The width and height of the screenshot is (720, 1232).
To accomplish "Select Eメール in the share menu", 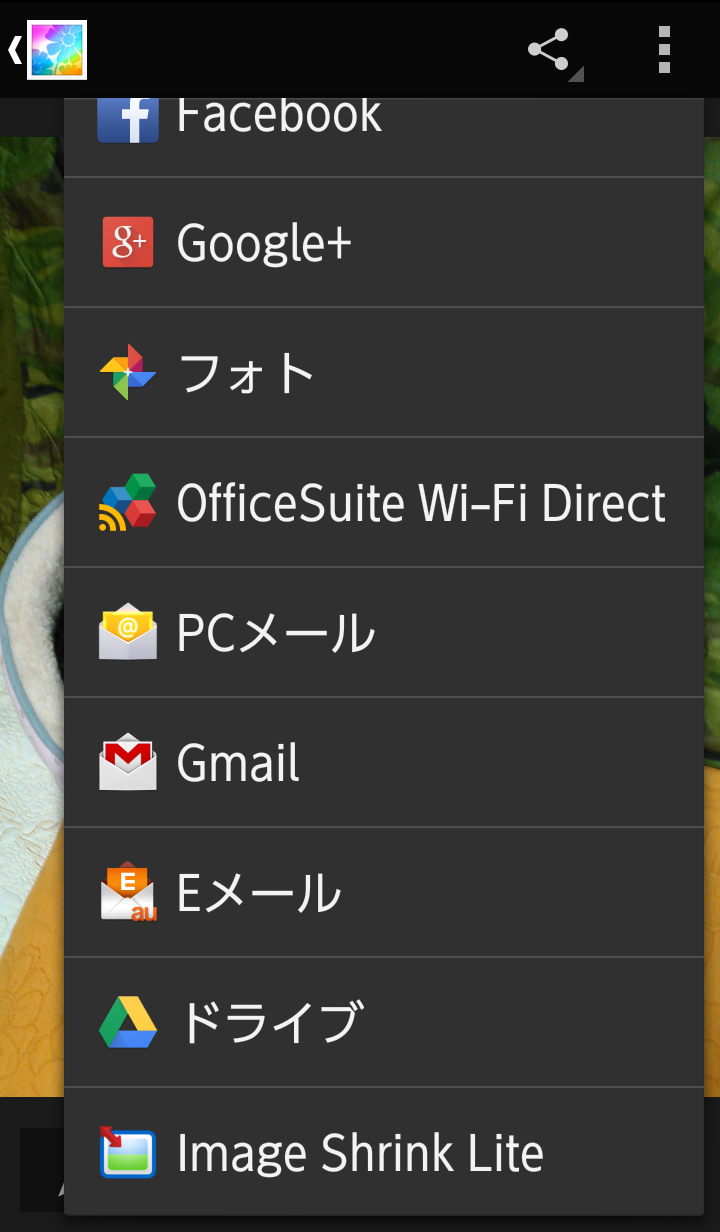I will (x=384, y=892).
